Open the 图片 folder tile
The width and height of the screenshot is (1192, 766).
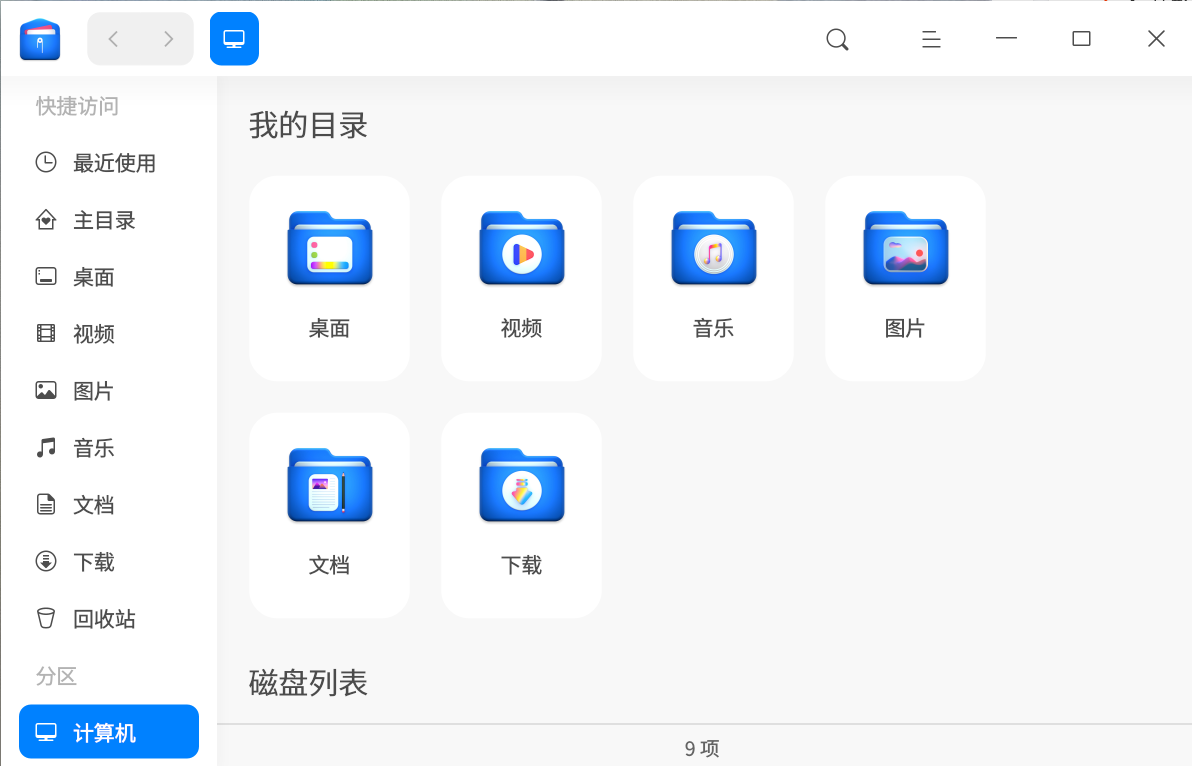click(x=905, y=278)
